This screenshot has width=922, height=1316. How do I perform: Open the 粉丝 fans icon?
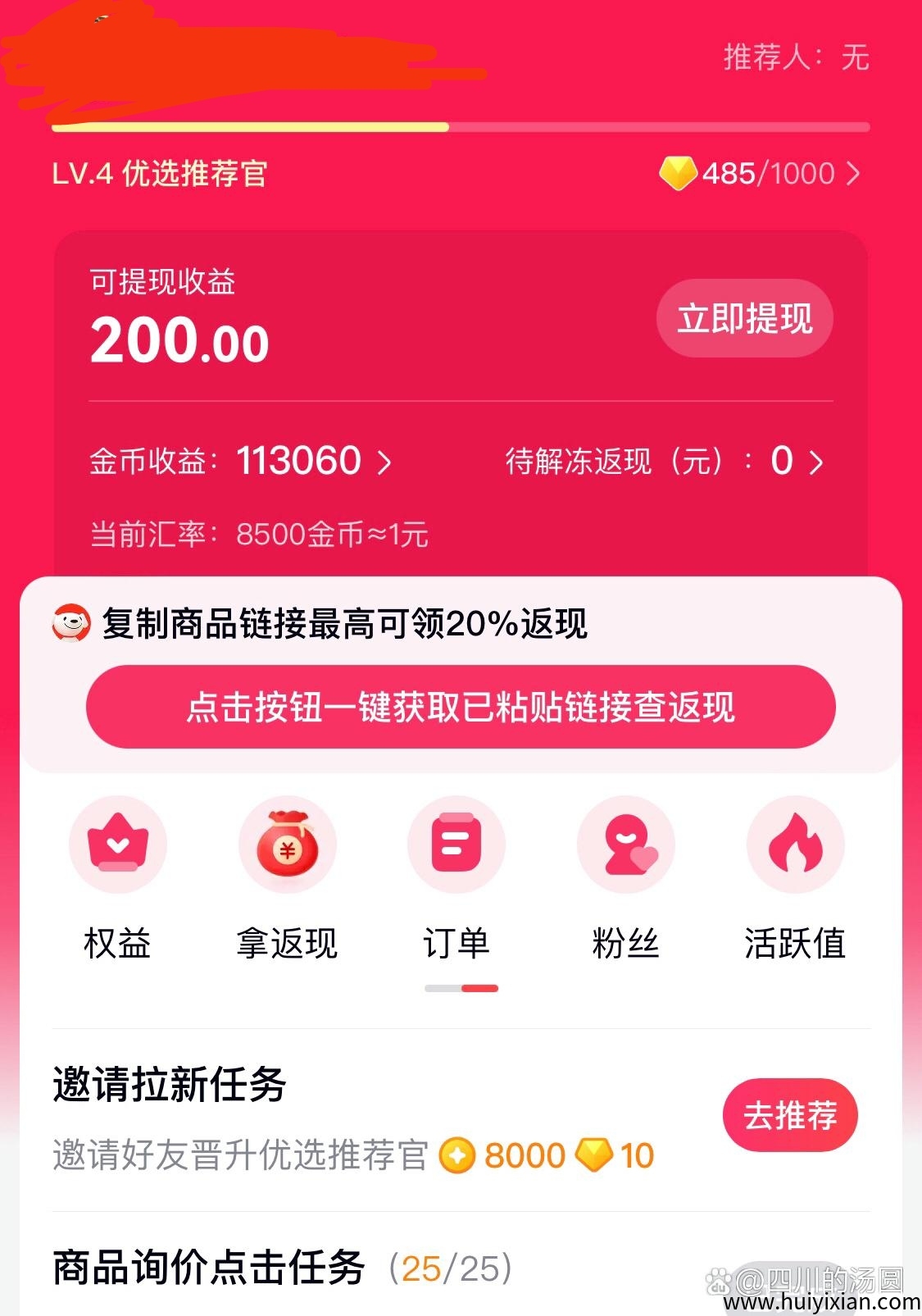pos(625,845)
